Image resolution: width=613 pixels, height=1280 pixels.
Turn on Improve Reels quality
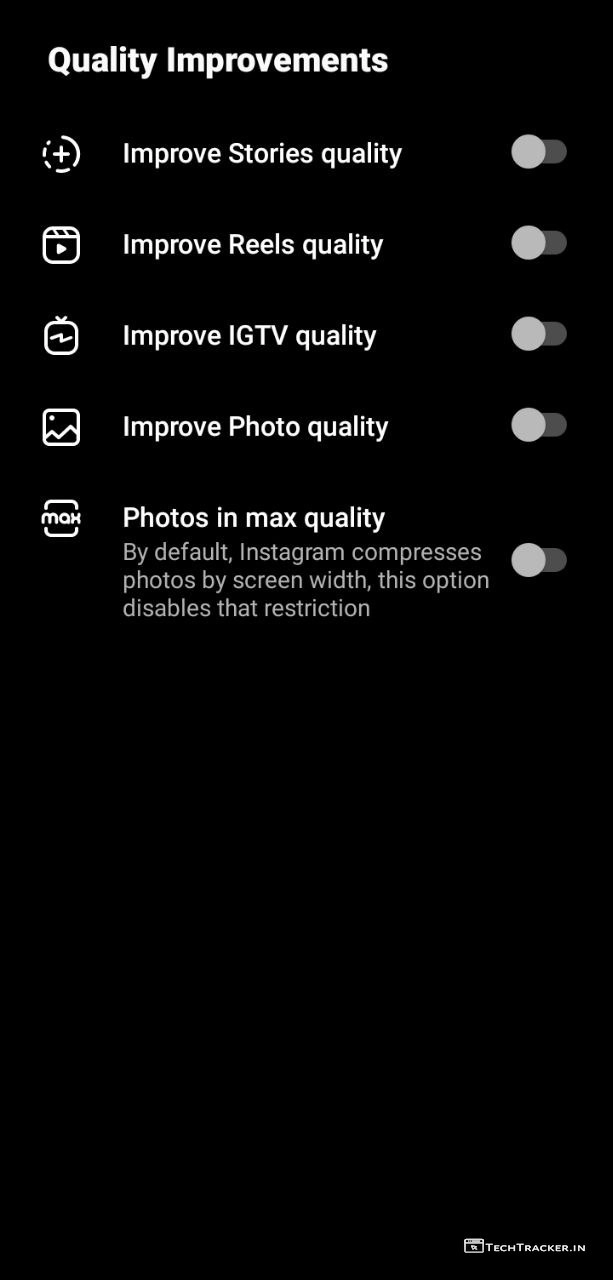point(539,244)
